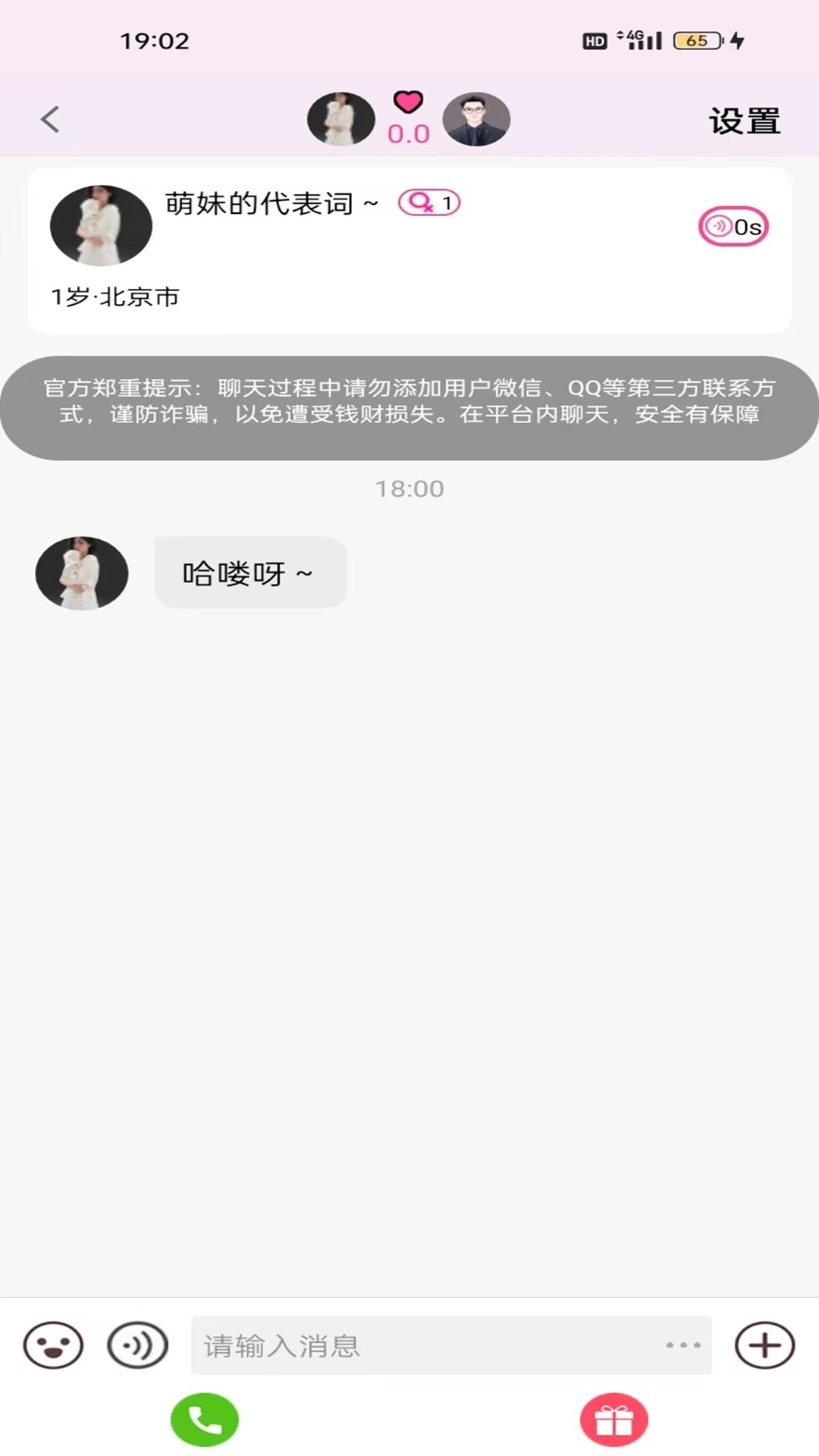Start a voice call with green phone button
The height and width of the screenshot is (1456, 819).
(x=205, y=1420)
